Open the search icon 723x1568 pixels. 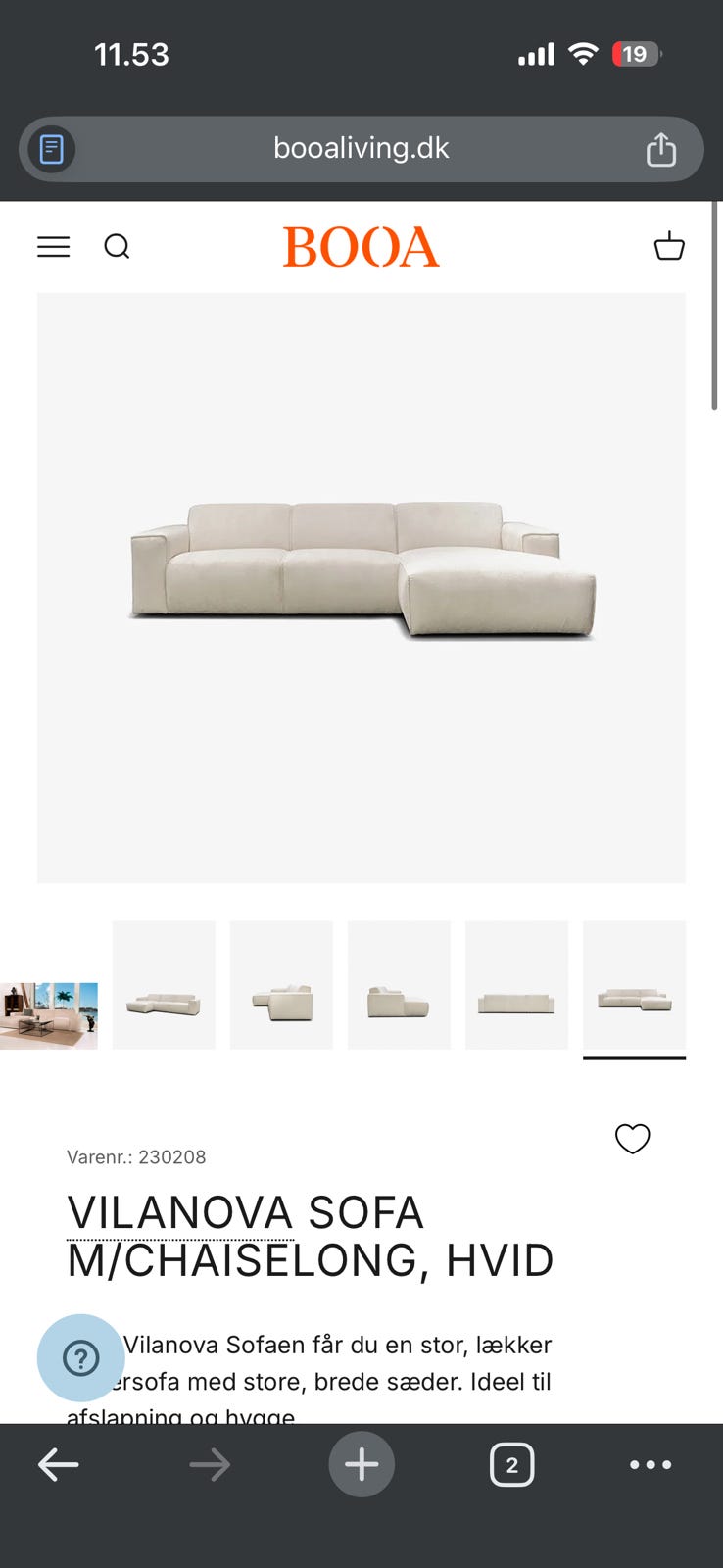(118, 246)
